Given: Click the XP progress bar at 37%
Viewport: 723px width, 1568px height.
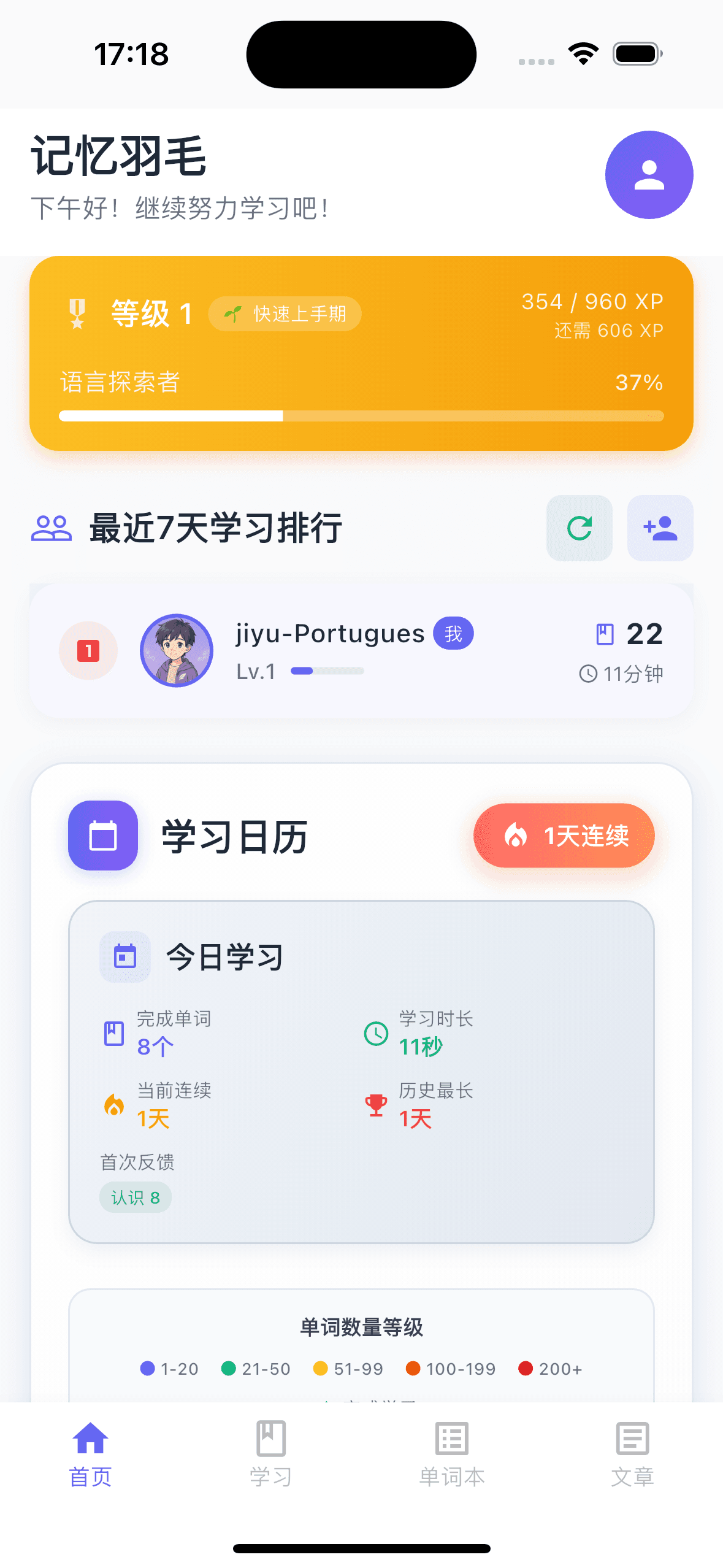Looking at the screenshot, I should point(361,415).
